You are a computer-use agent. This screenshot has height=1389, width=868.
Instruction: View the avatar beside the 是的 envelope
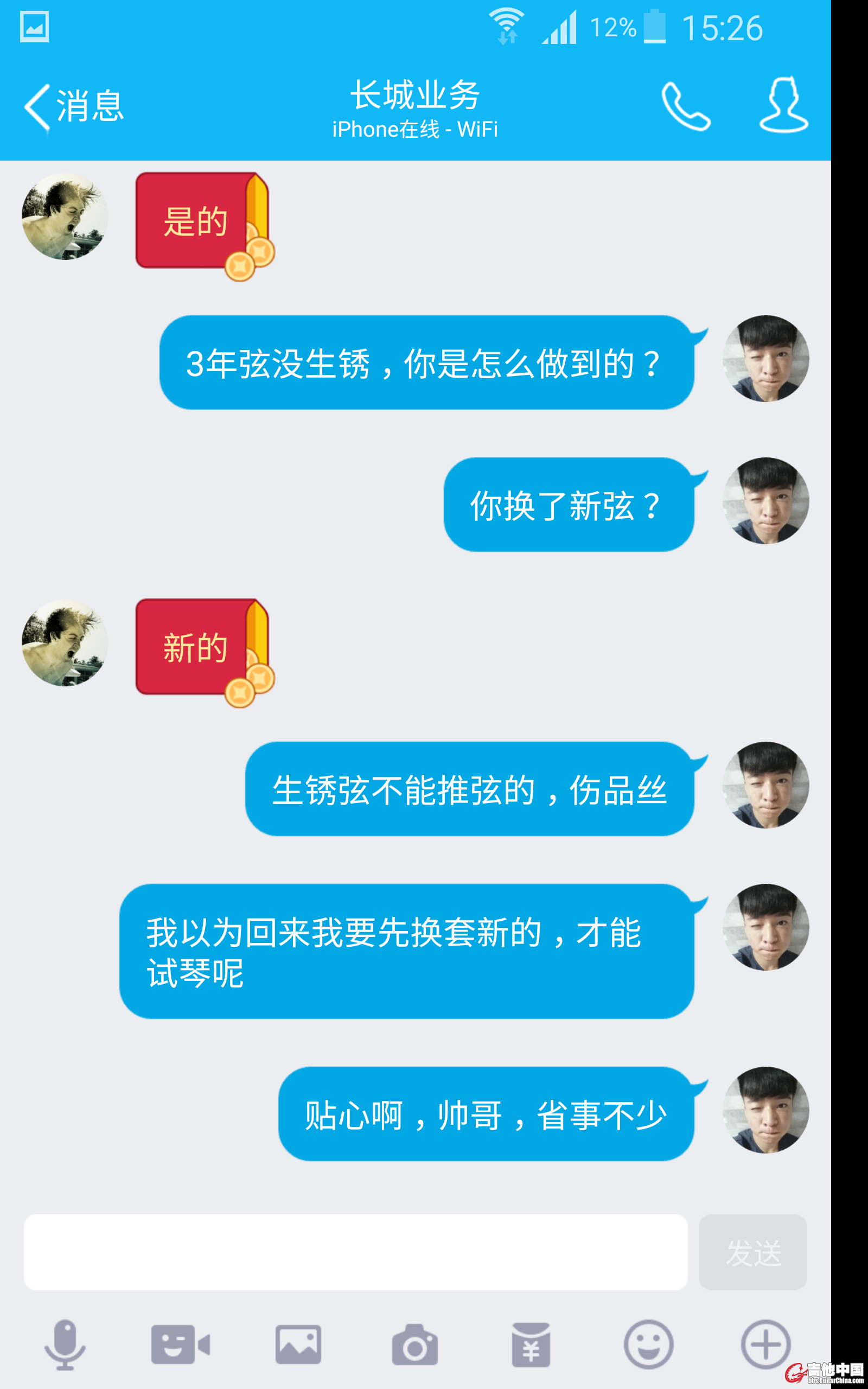[x=65, y=217]
